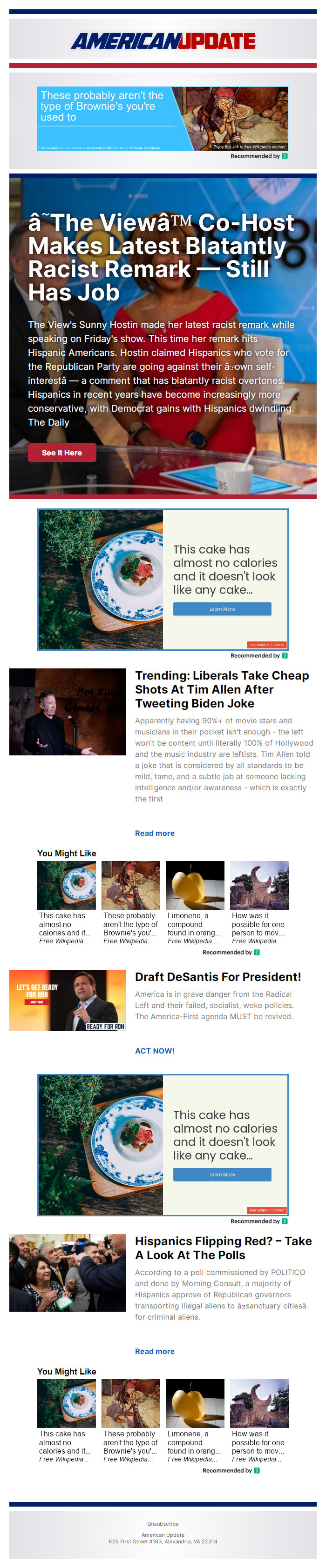The image size is (326, 1568).
Task: Open first 'These probably aren't the type' card
Action: [130, 902]
